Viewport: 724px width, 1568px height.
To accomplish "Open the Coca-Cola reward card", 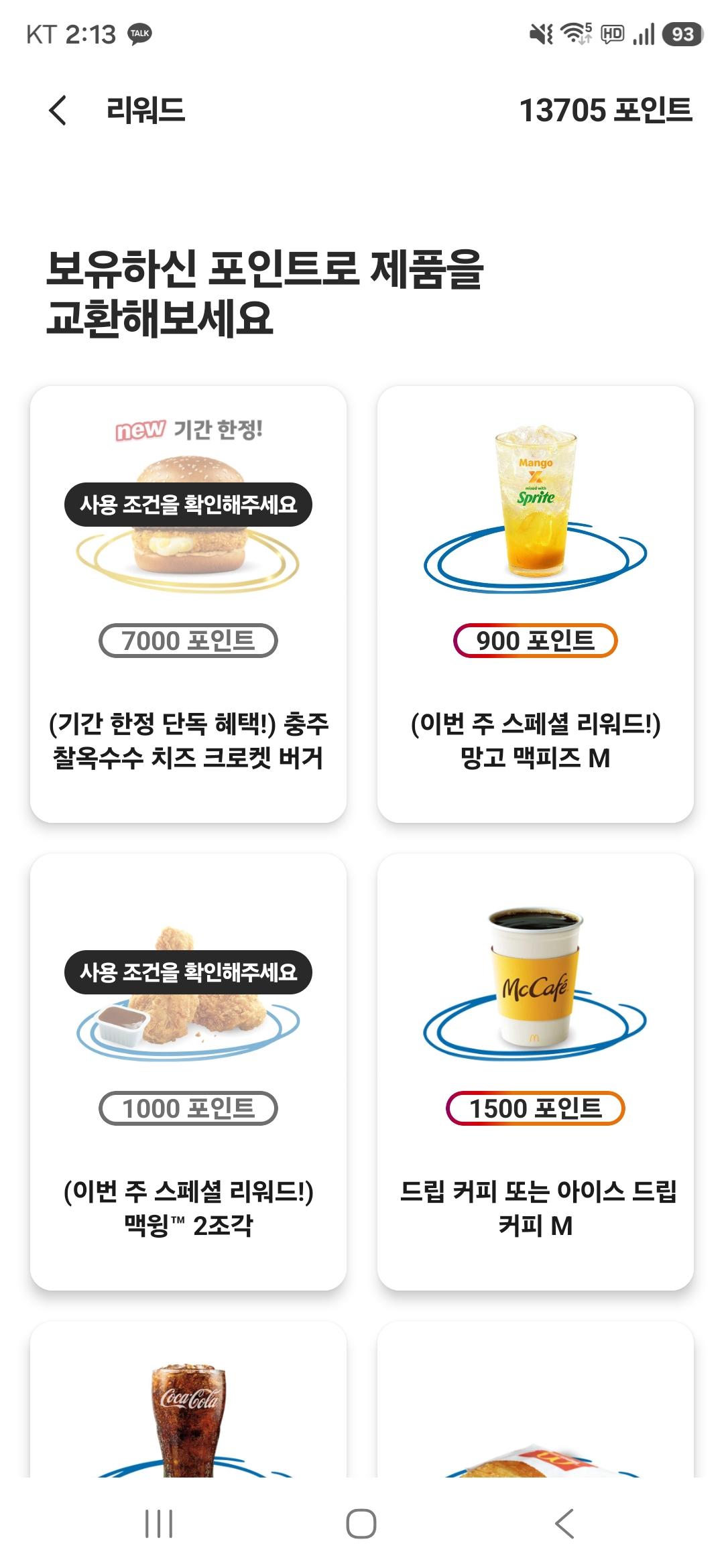I will click(188, 1399).
